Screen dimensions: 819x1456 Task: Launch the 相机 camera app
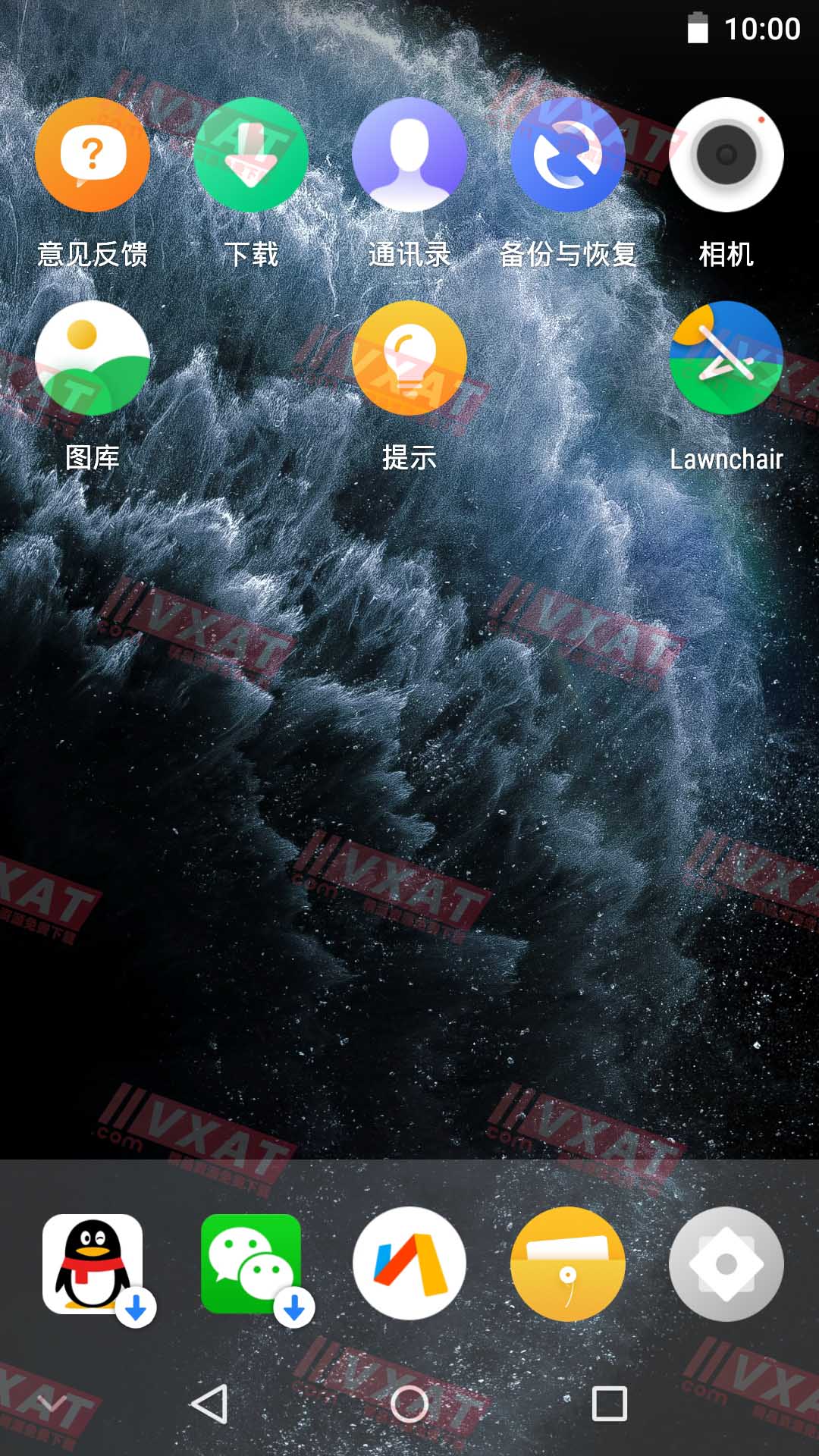726,155
